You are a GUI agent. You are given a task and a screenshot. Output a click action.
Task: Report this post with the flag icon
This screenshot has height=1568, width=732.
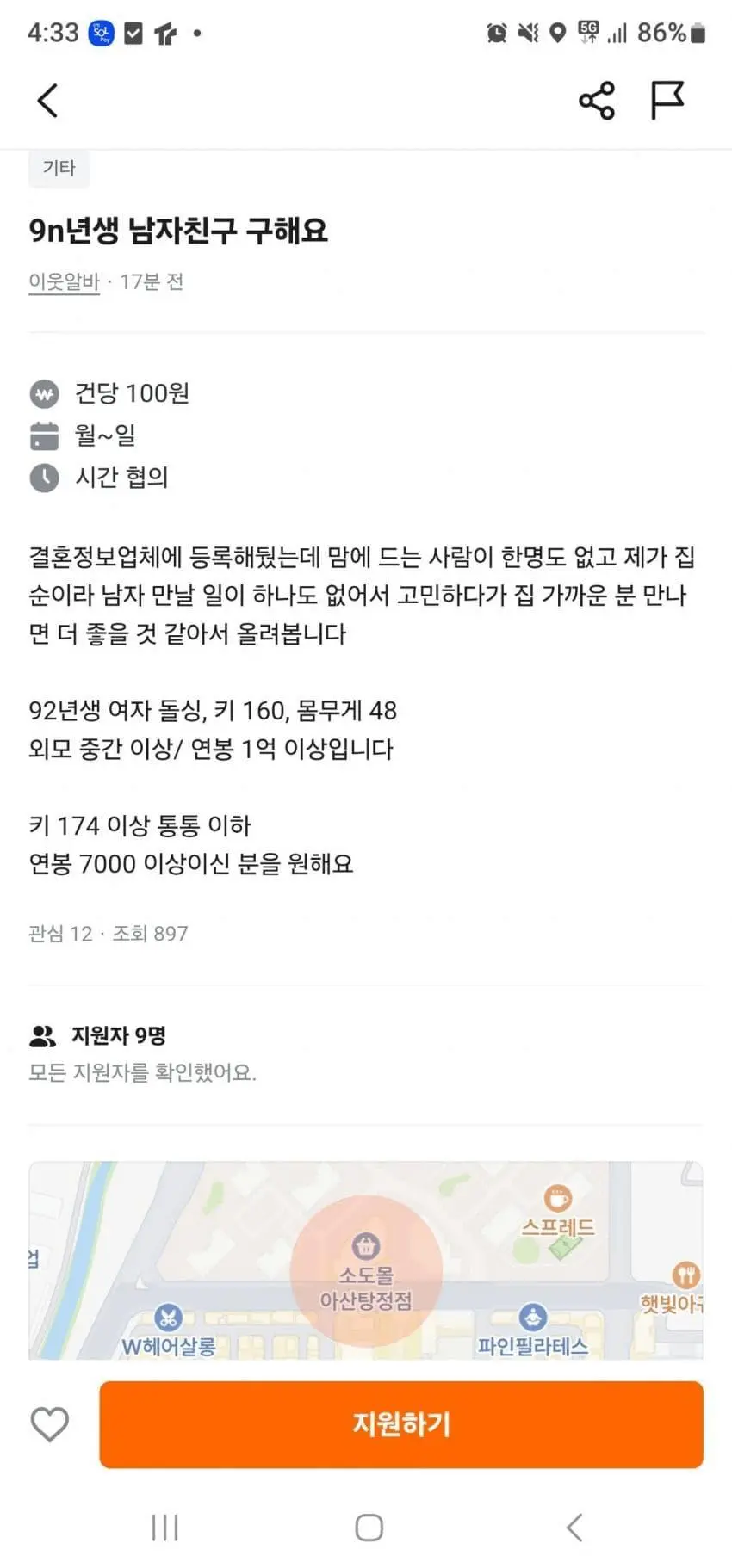tap(667, 101)
